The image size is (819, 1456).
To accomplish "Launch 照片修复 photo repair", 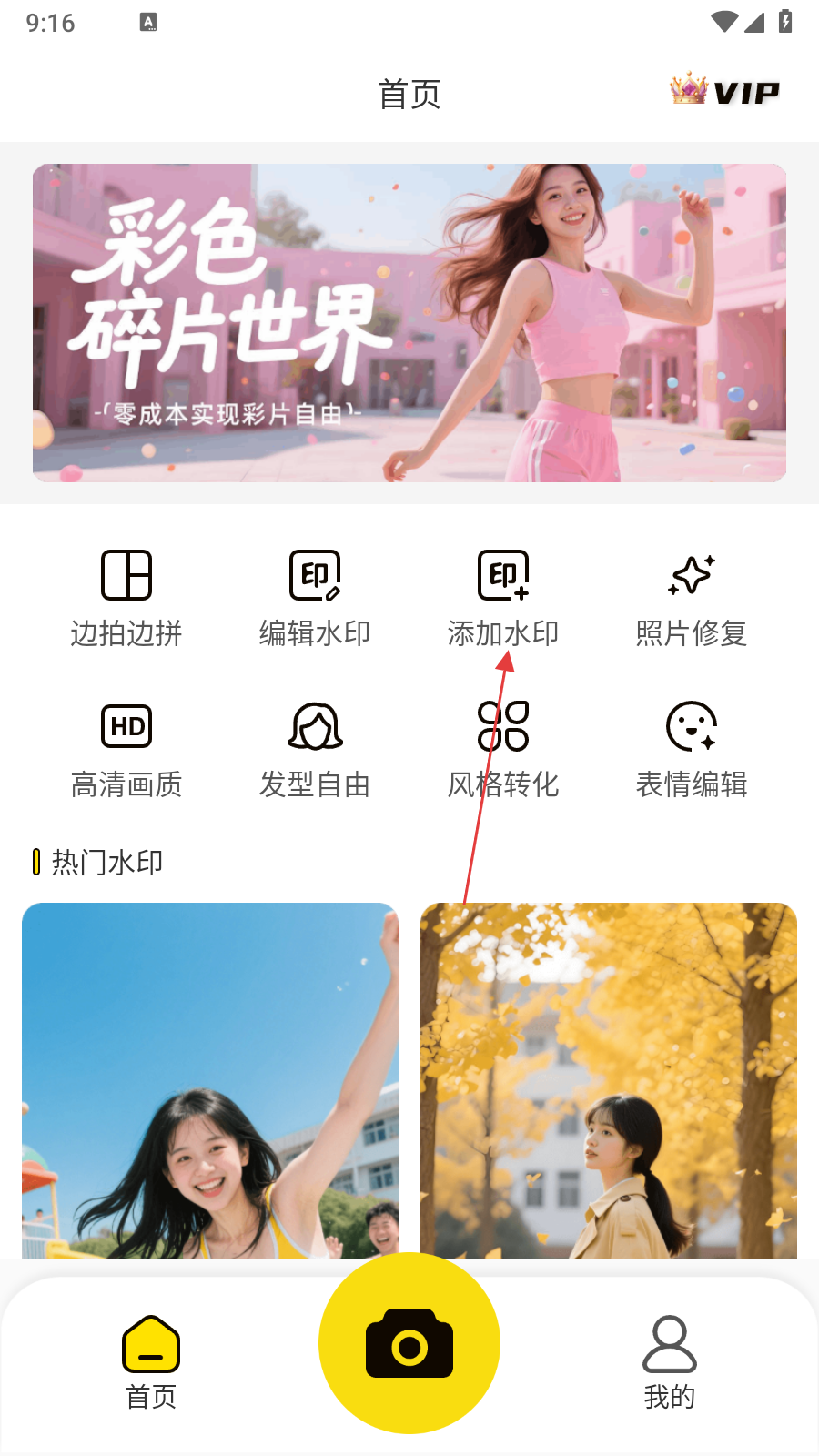I will pyautogui.click(x=692, y=598).
